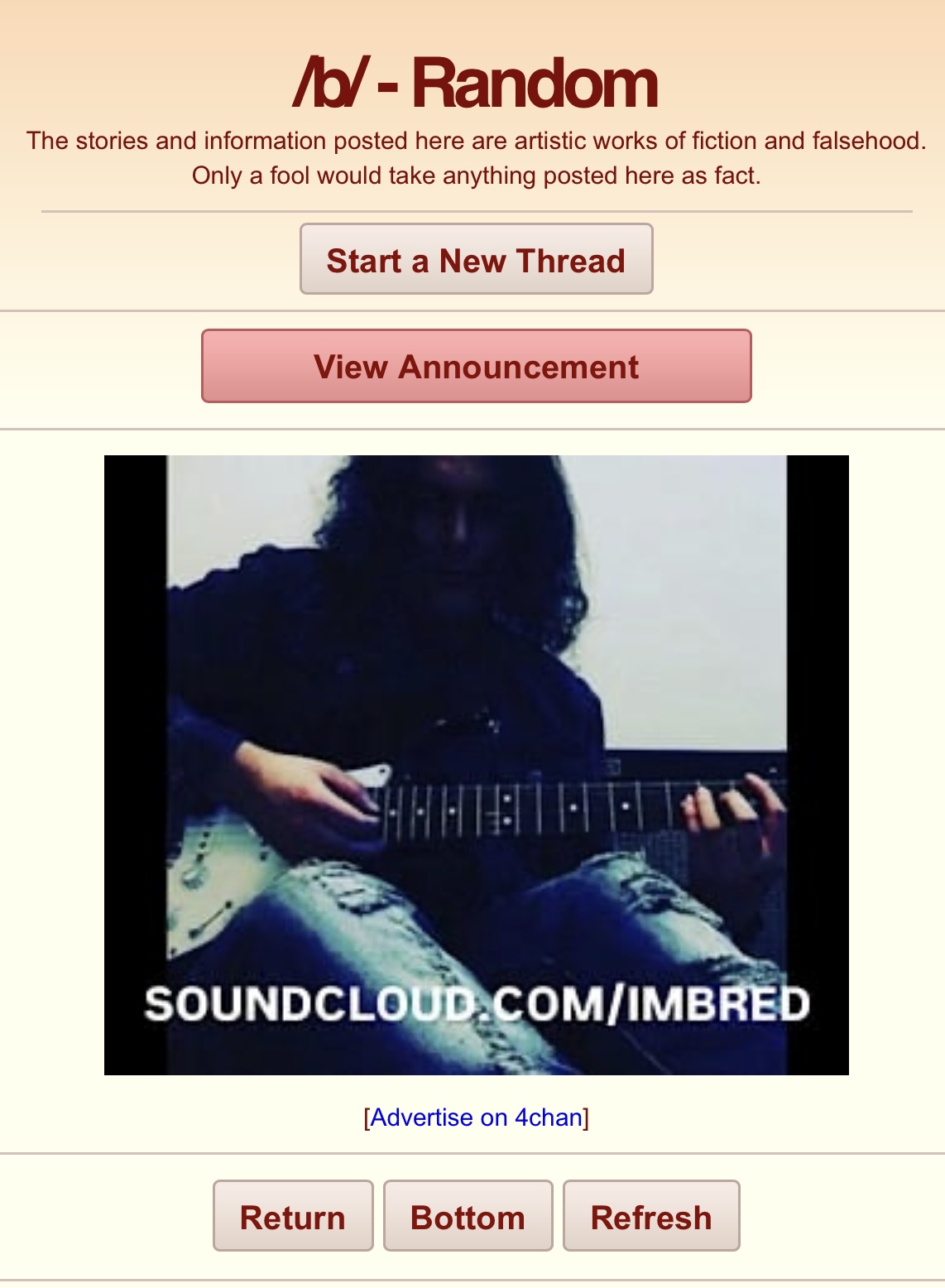The height and width of the screenshot is (1288, 945).
Task: Tap the Return button
Action: [x=293, y=1216]
